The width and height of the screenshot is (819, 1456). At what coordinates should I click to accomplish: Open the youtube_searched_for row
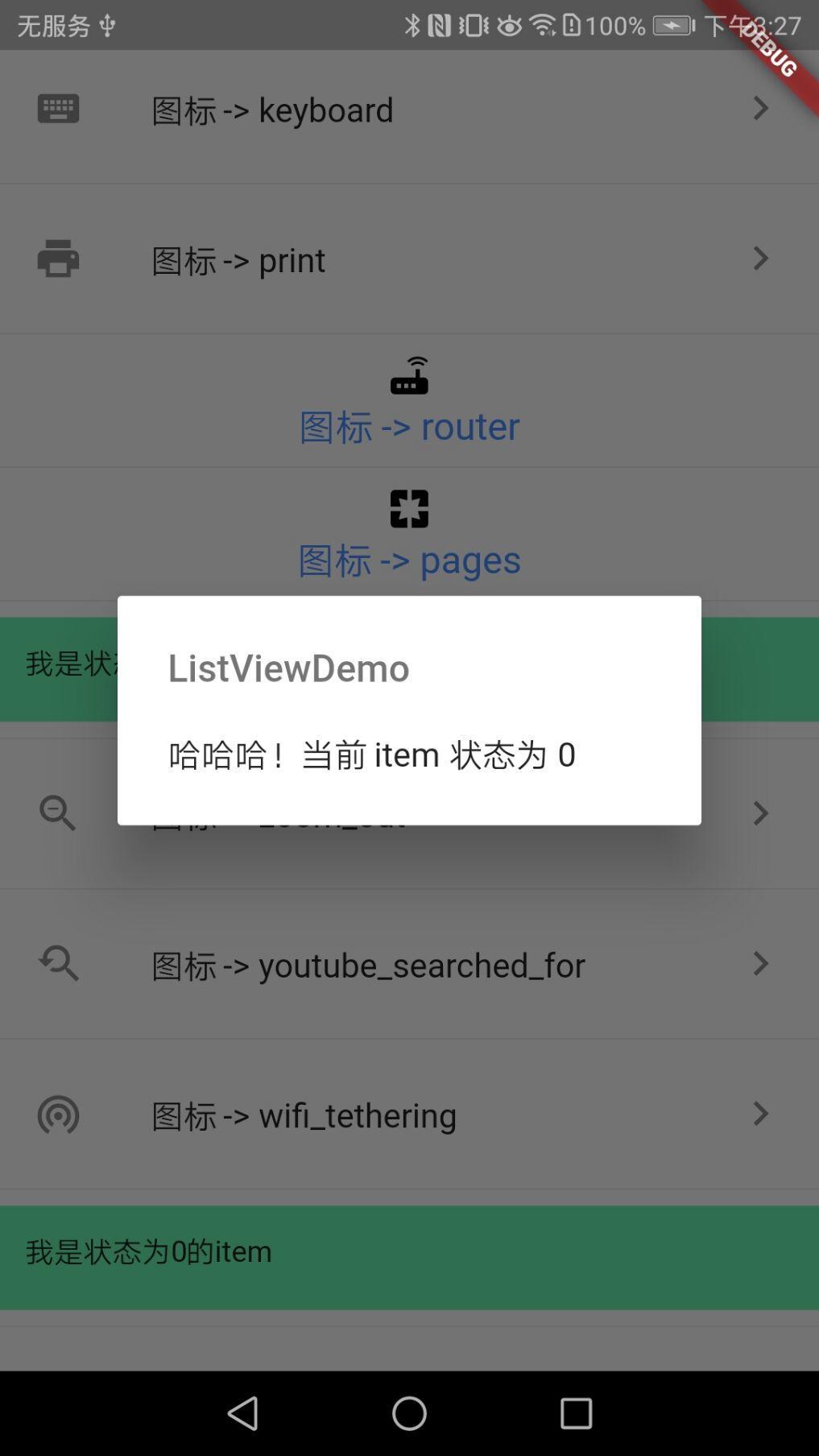pos(409,964)
